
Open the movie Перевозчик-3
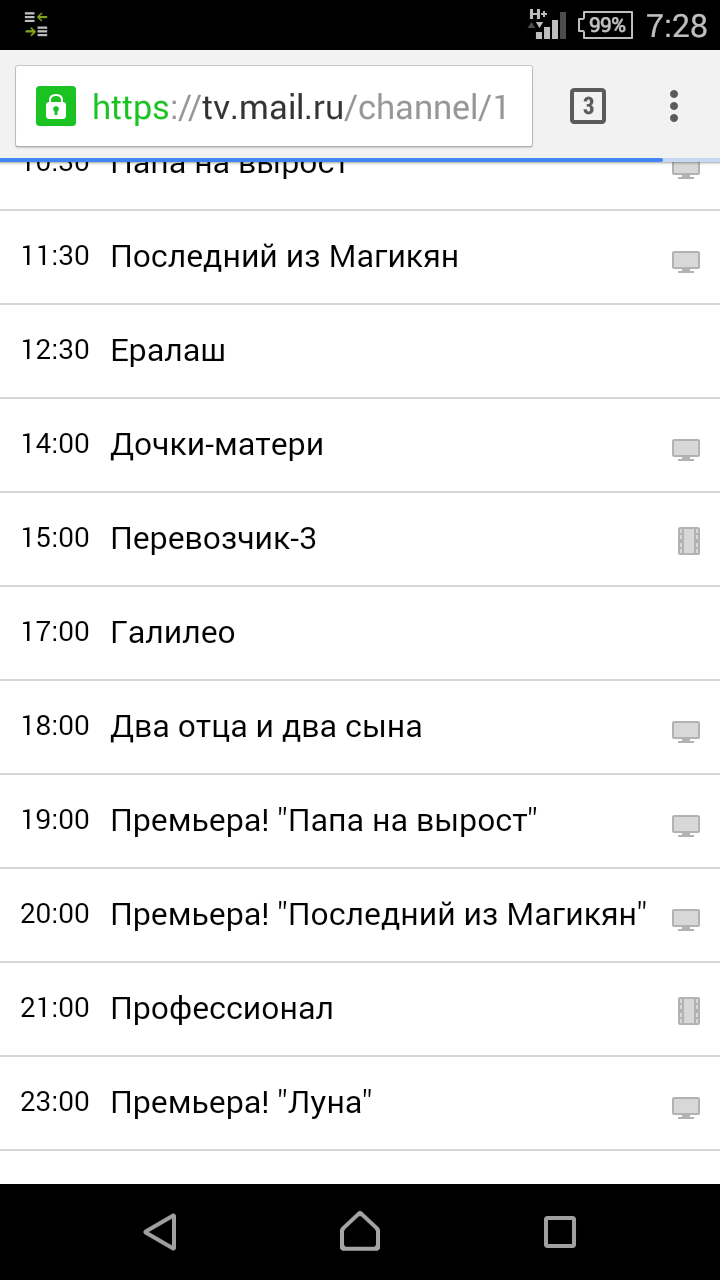click(x=360, y=539)
